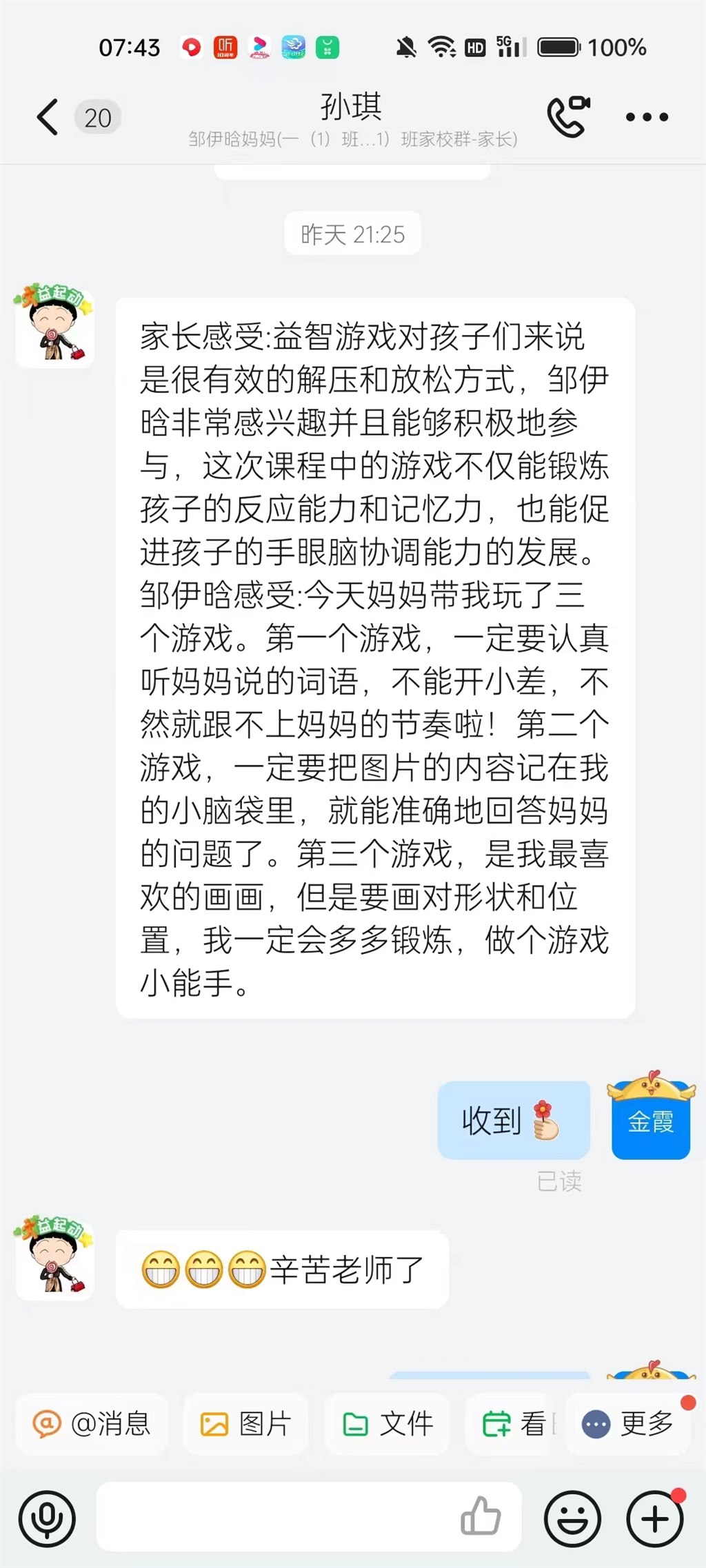Open the 图片 picture shortcut
The height and width of the screenshot is (1568, 706).
click(x=245, y=1424)
